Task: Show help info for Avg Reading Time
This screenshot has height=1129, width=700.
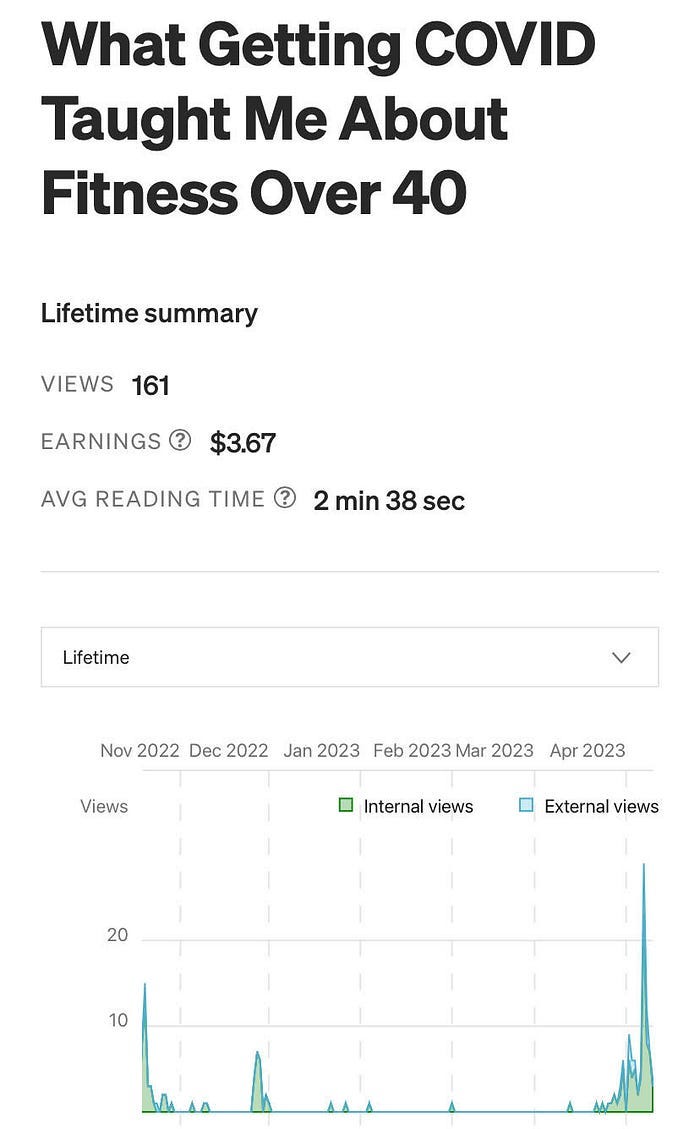Action: point(285,498)
